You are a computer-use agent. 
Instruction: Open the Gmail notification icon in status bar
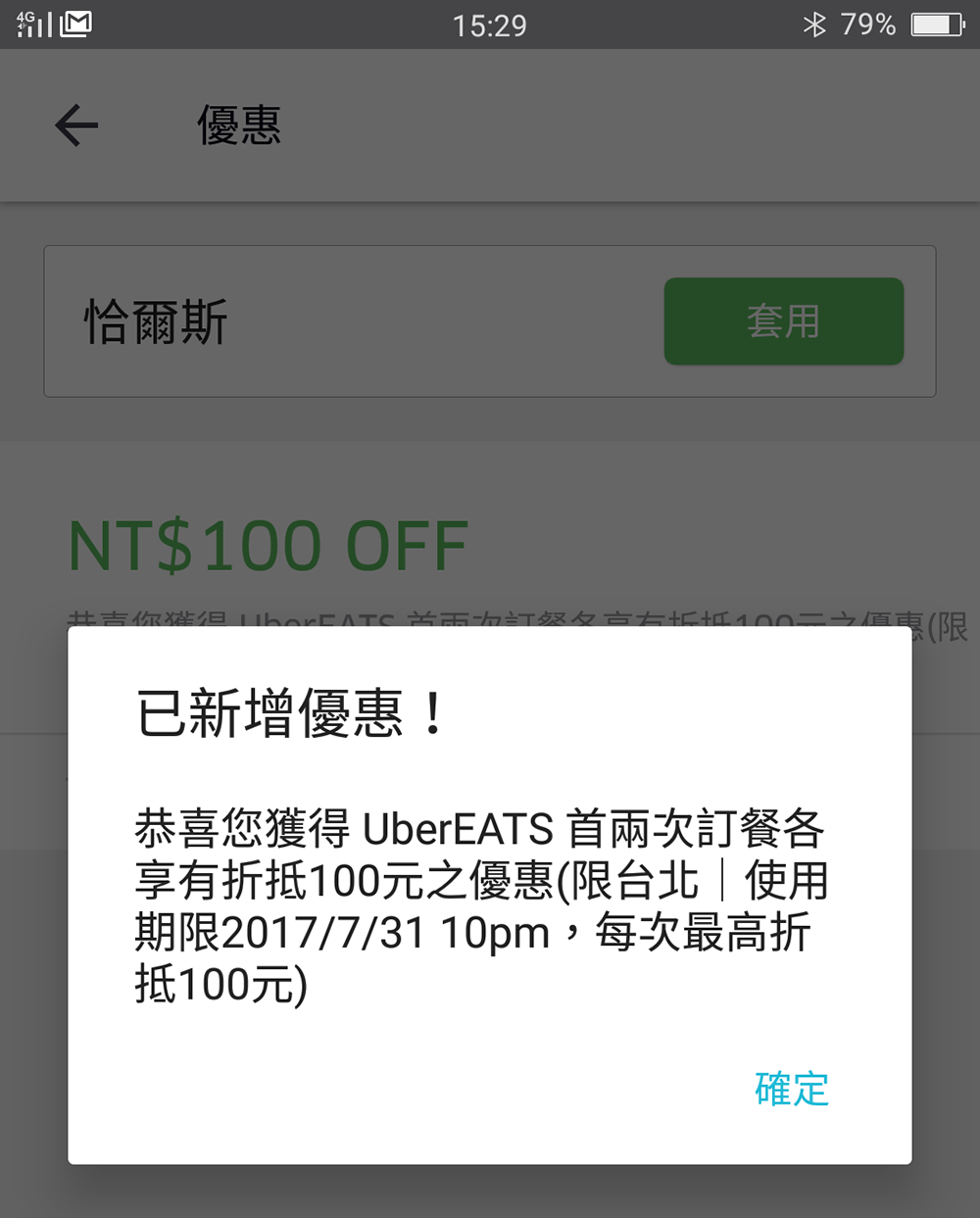[76, 23]
